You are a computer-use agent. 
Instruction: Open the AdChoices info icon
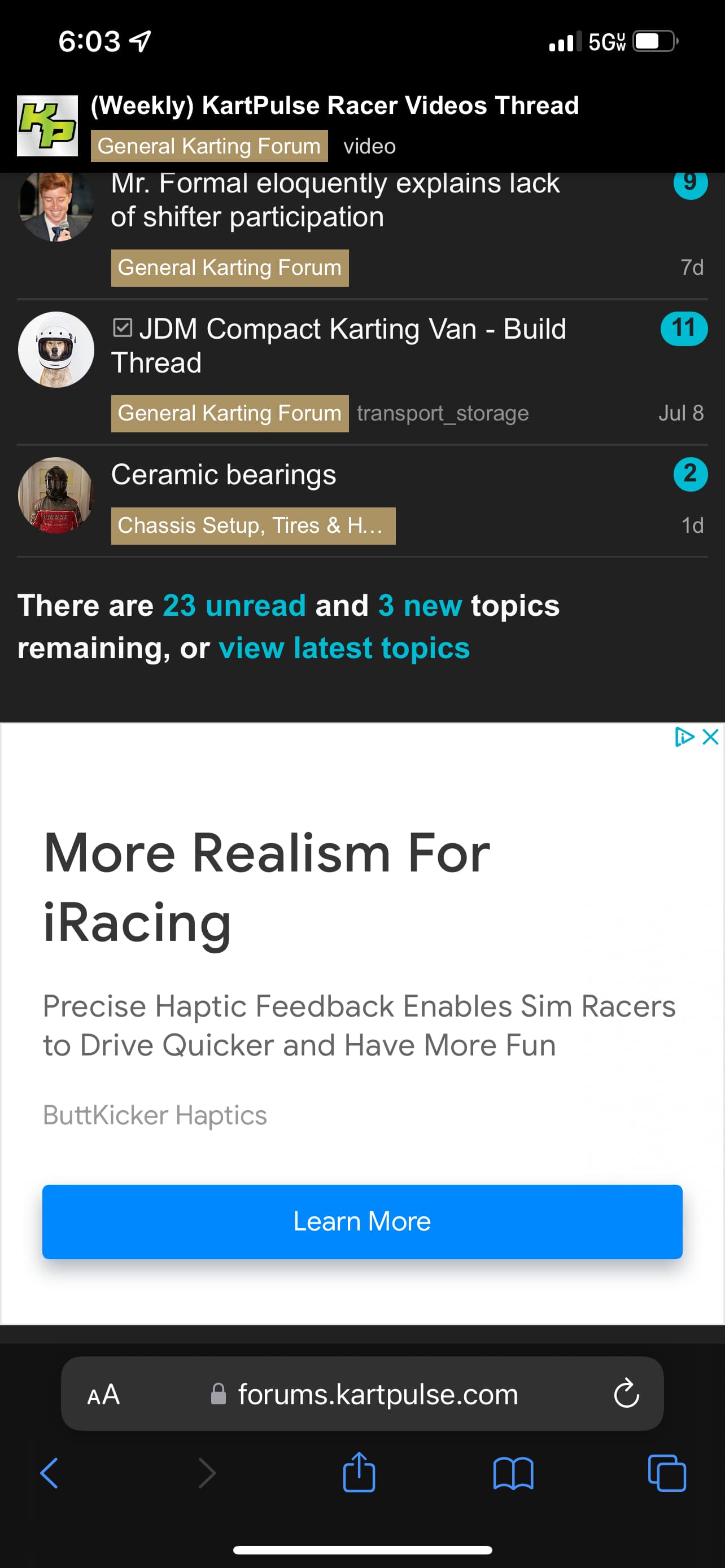(x=685, y=737)
